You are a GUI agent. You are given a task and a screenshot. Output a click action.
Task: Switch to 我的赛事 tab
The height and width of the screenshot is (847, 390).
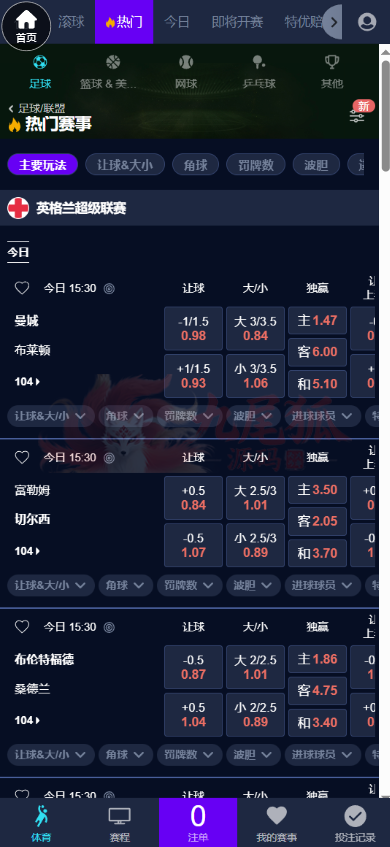pos(277,823)
